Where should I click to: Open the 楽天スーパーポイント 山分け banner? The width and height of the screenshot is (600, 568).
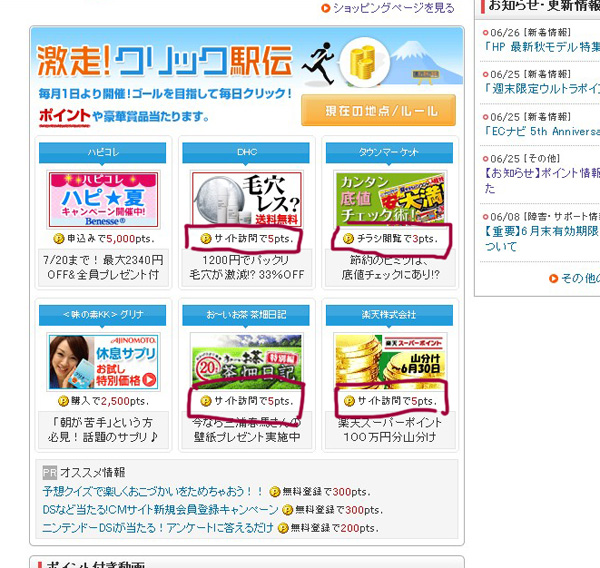(391, 361)
